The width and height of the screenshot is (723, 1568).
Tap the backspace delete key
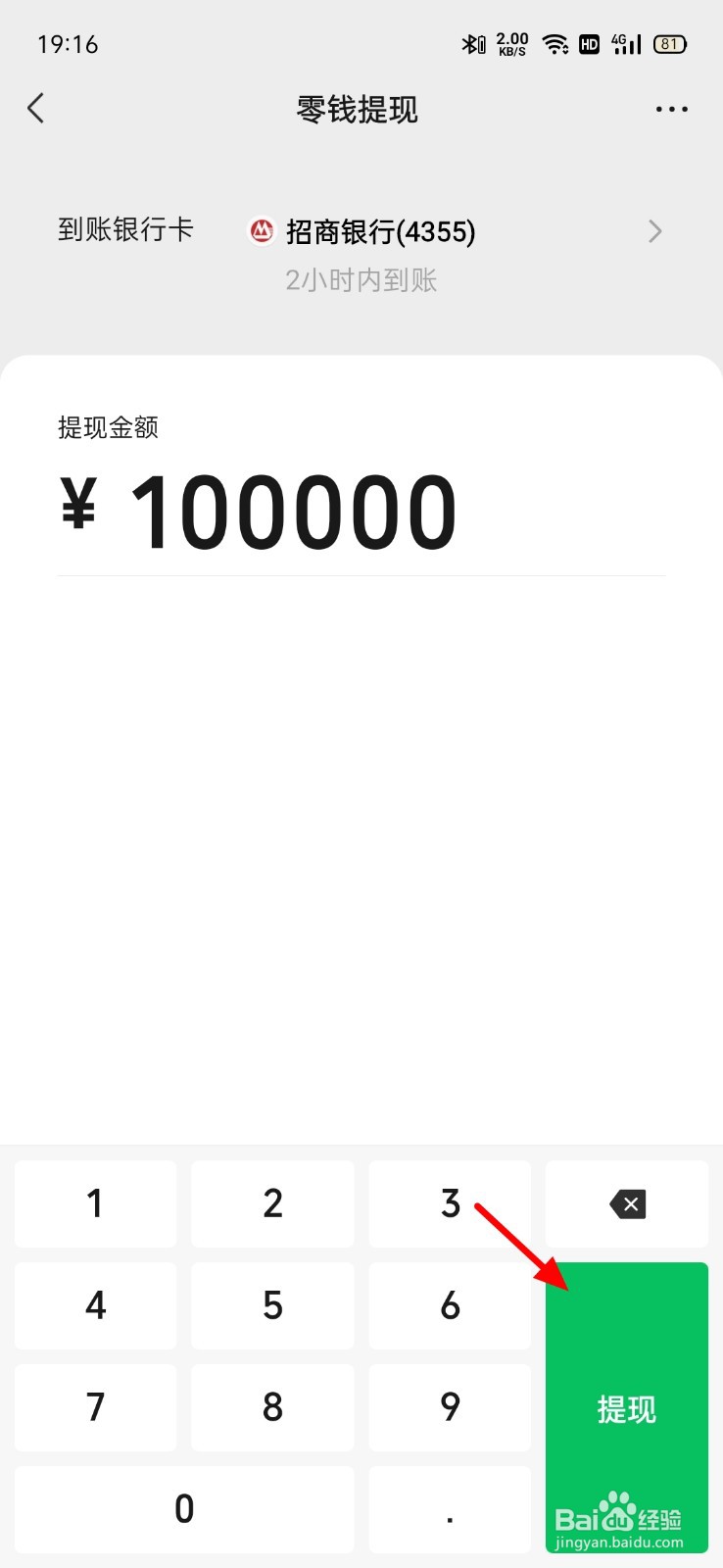tap(626, 1203)
